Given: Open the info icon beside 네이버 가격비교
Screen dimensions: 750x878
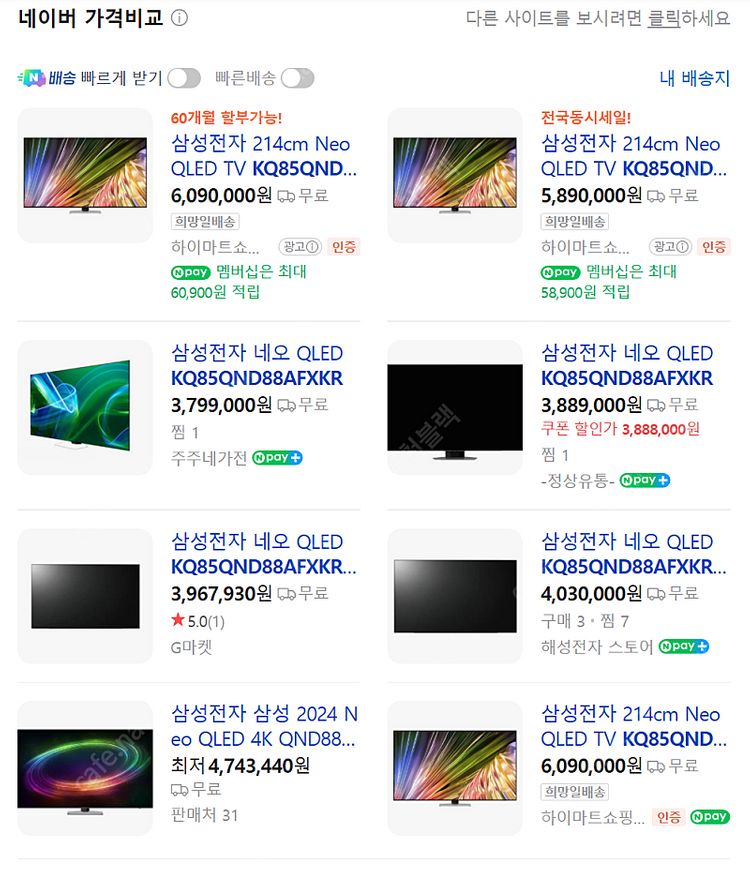Looking at the screenshot, I should (179, 18).
